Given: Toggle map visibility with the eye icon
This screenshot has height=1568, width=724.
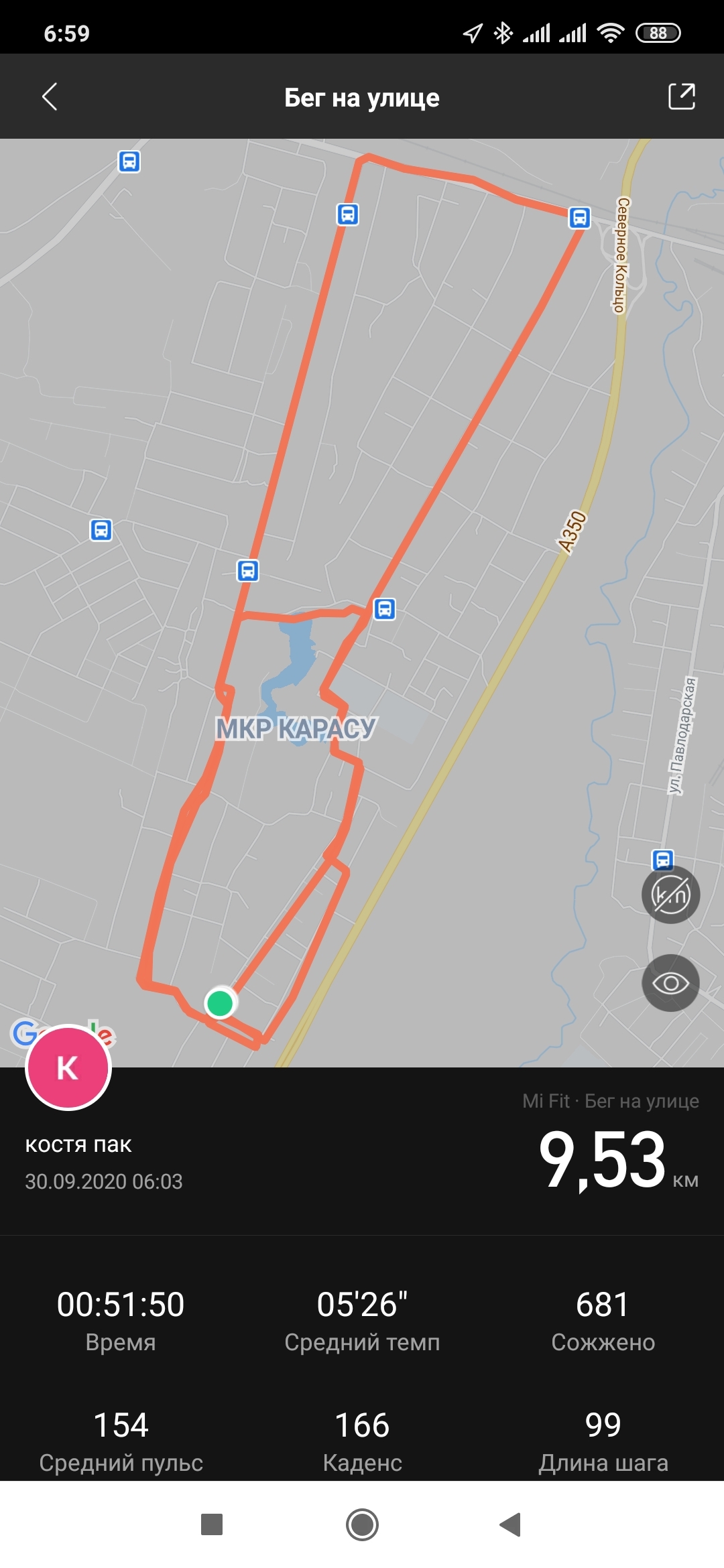Looking at the screenshot, I should coord(670,983).
